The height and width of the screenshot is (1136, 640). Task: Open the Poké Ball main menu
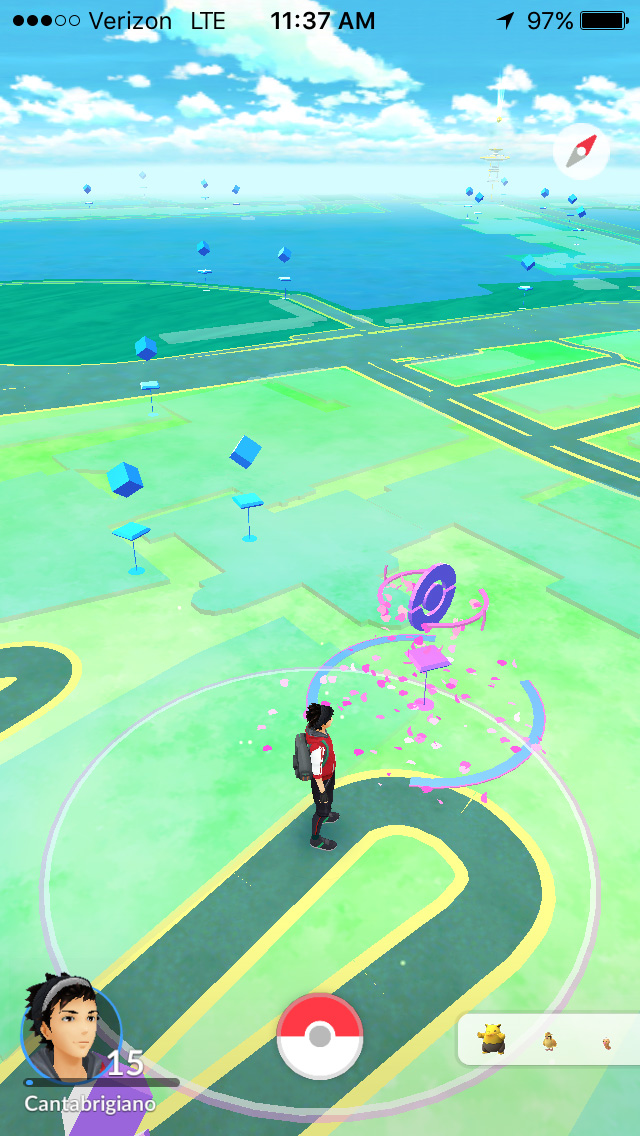coord(320,1036)
